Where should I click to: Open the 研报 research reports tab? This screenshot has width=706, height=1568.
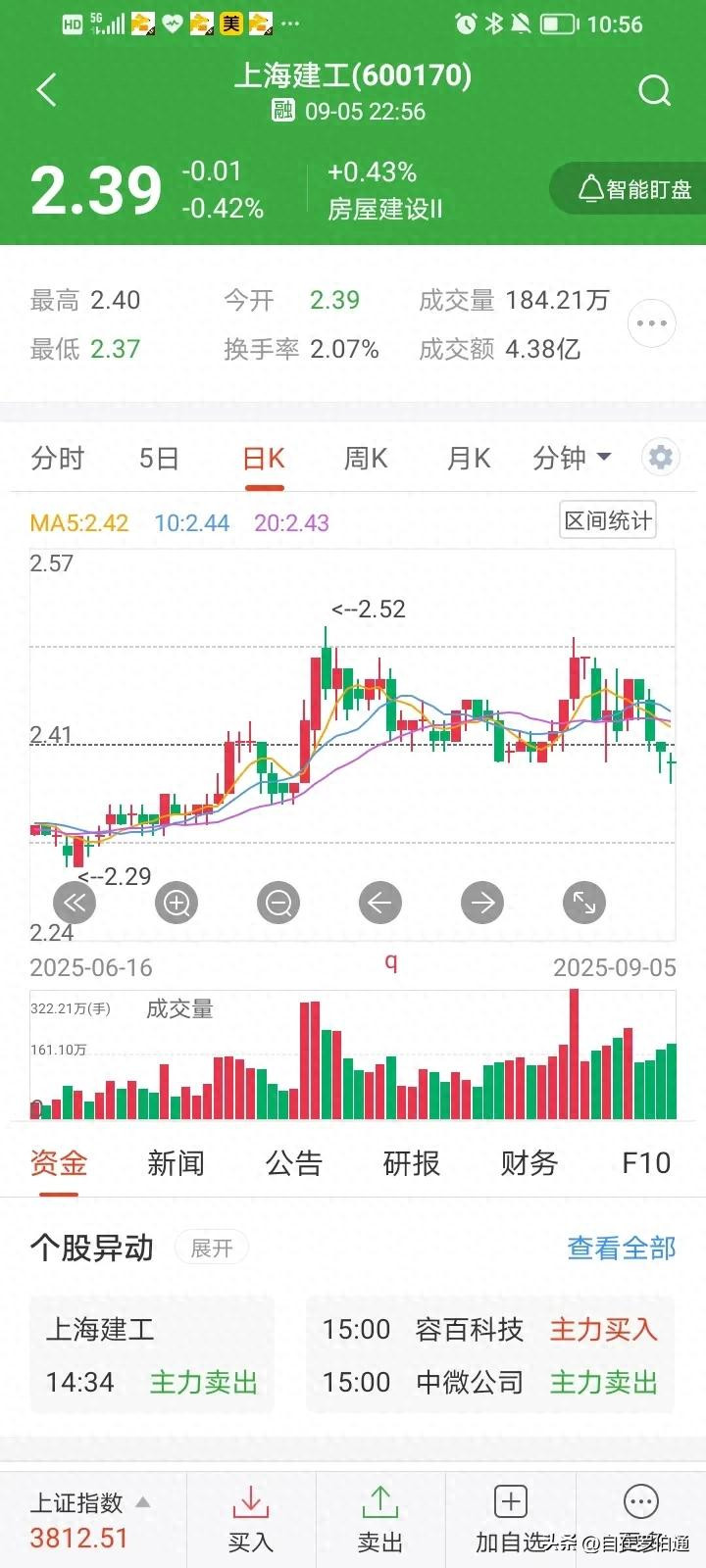411,1163
